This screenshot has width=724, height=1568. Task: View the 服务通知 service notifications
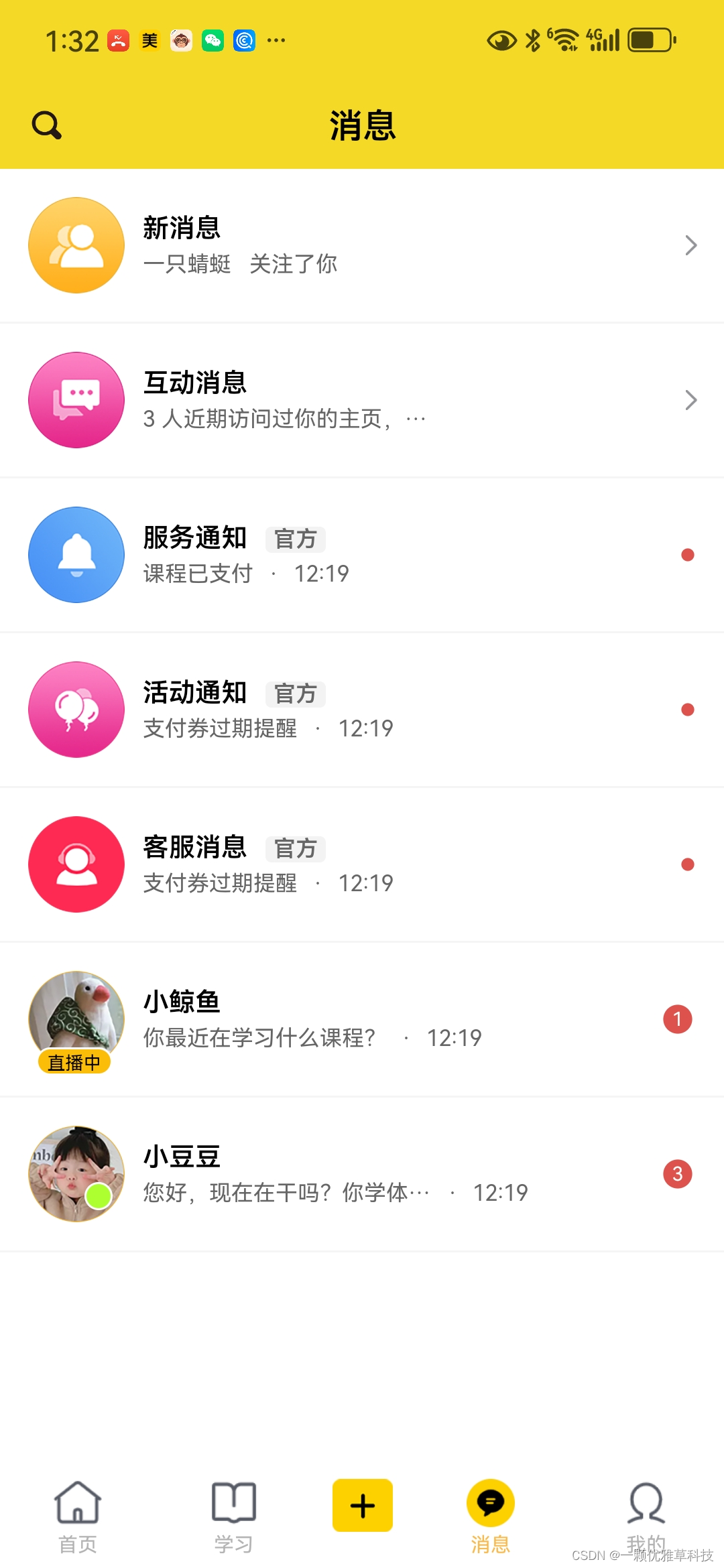point(362,555)
